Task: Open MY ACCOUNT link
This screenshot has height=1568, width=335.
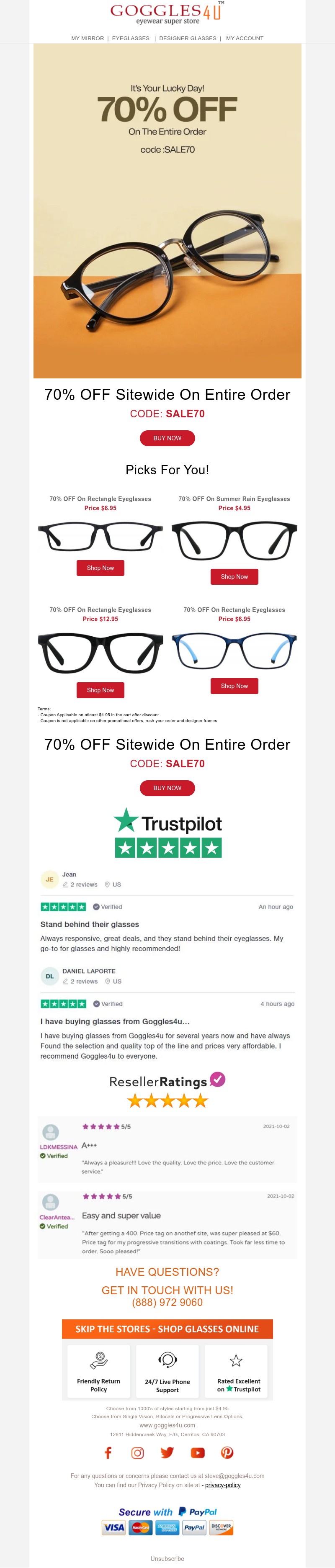Action: 244,39
